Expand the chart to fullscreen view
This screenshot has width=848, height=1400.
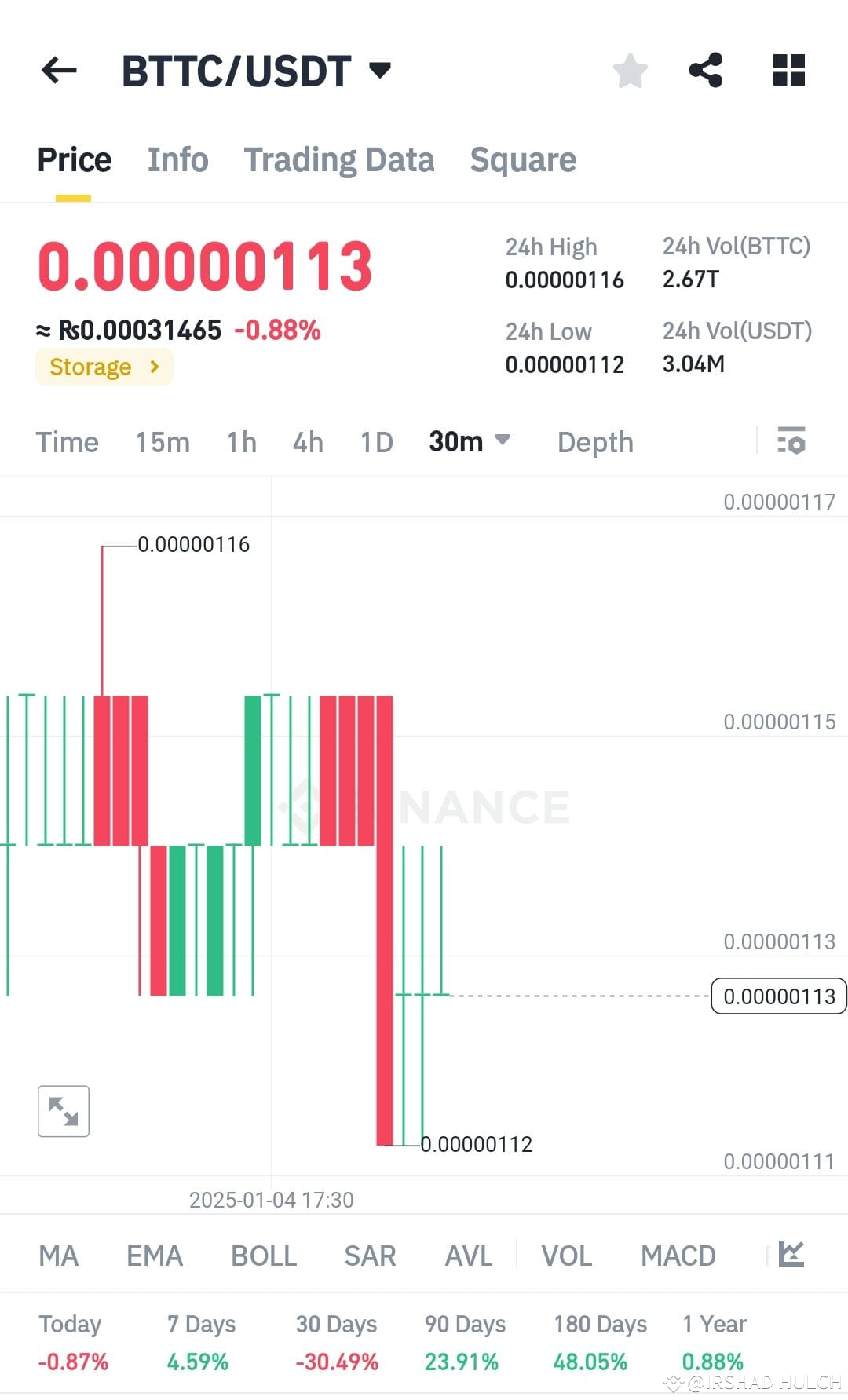point(63,1110)
